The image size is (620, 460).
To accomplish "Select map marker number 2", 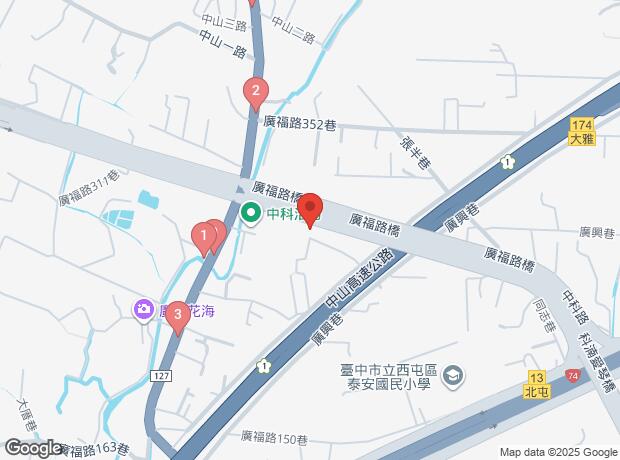I will point(256,93).
